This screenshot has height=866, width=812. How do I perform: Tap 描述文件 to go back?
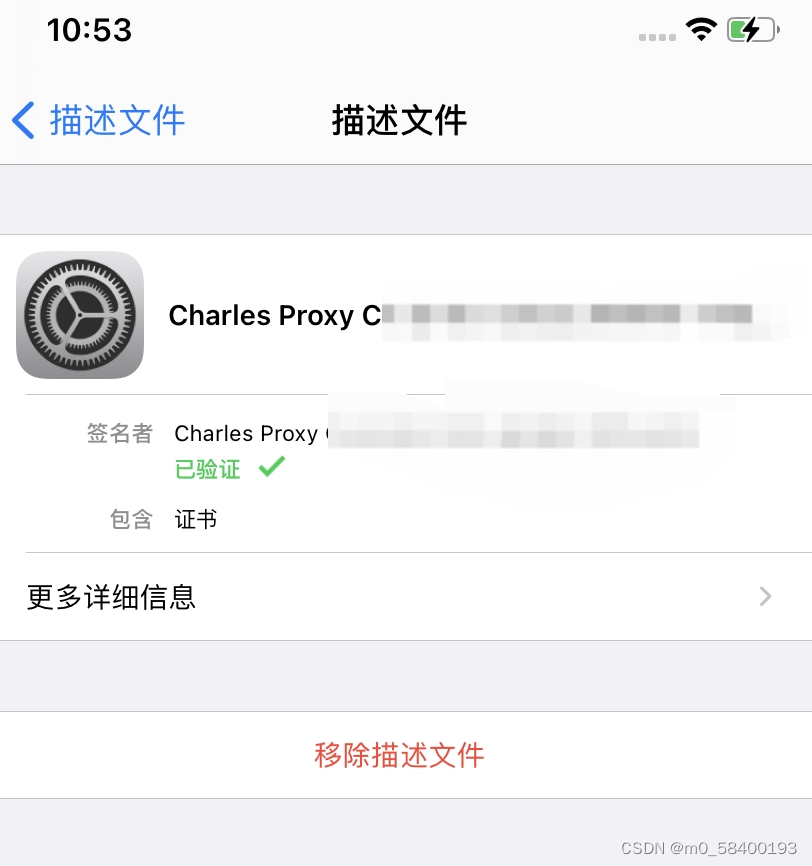pos(117,120)
